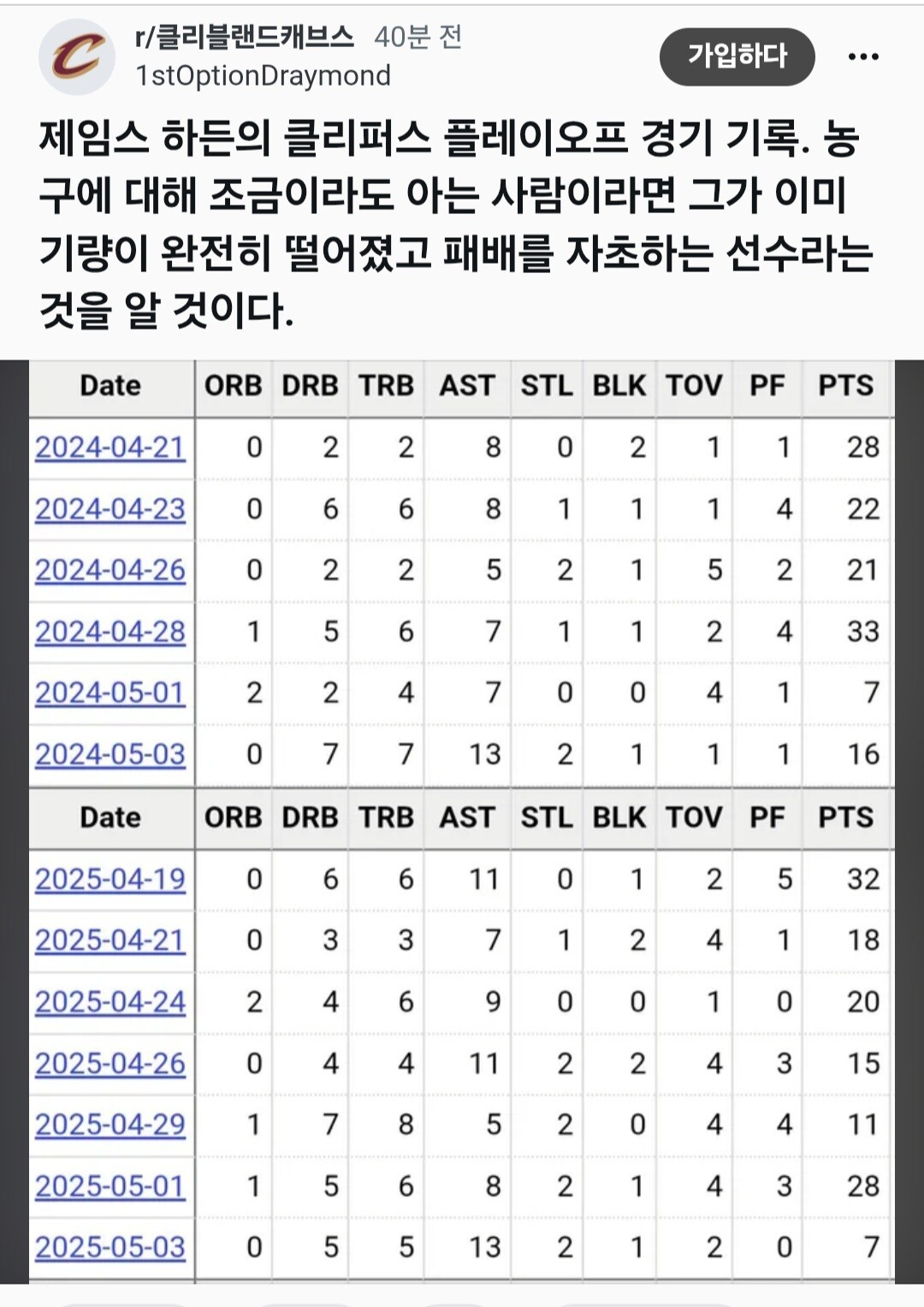The height and width of the screenshot is (1307, 924).
Task: Tap the 가입하다 join button
Action: [x=737, y=56]
